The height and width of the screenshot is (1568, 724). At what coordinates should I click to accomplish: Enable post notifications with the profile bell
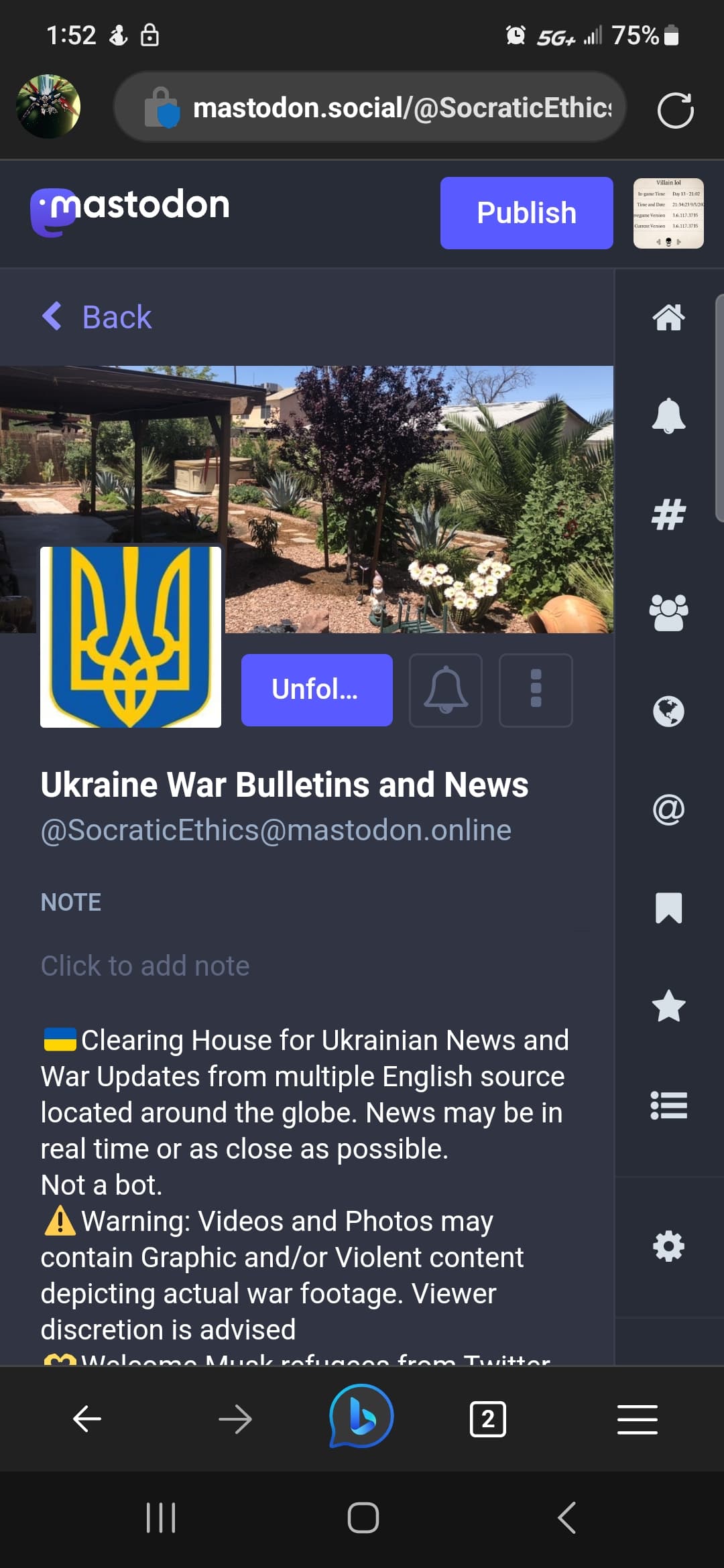(x=446, y=690)
